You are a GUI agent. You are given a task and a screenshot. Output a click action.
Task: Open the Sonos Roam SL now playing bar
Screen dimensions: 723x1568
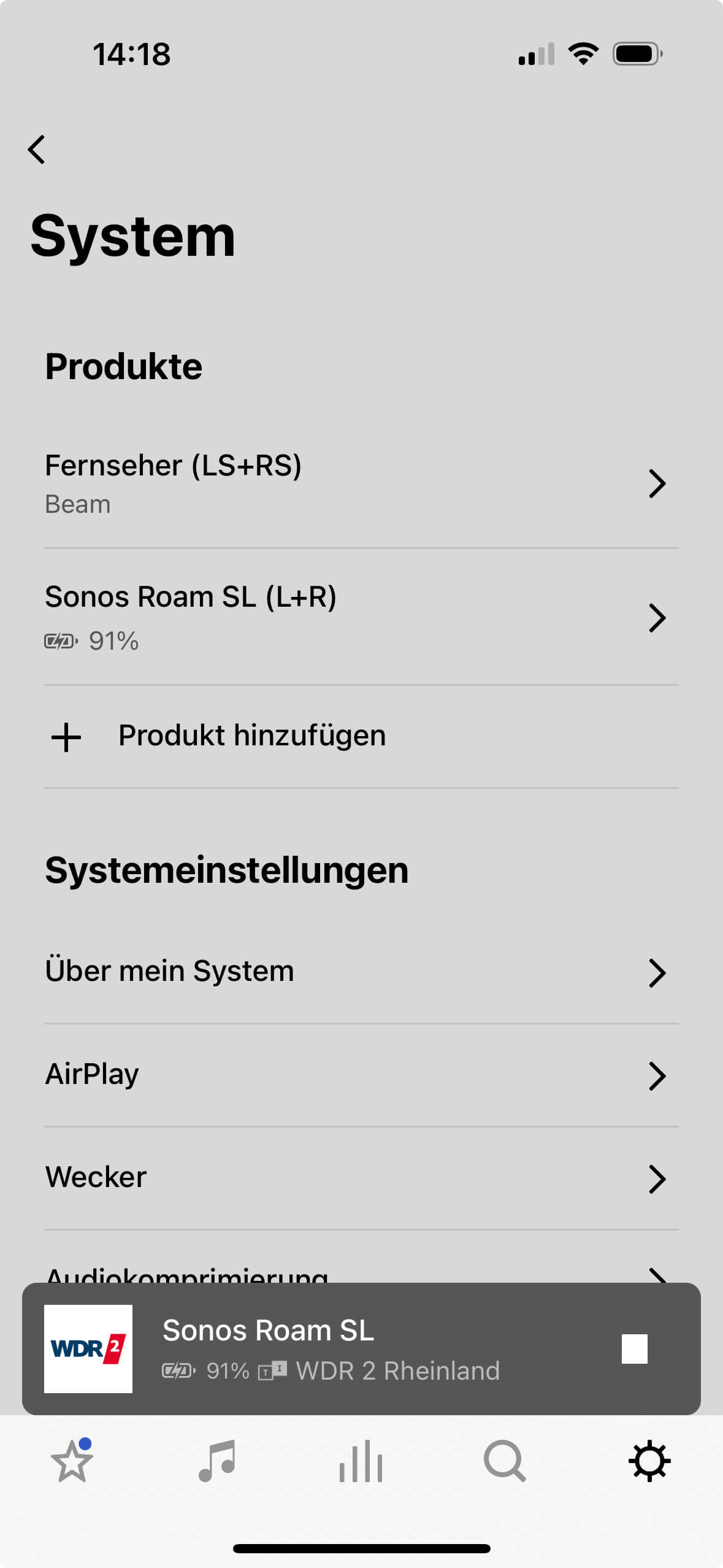point(343,1348)
